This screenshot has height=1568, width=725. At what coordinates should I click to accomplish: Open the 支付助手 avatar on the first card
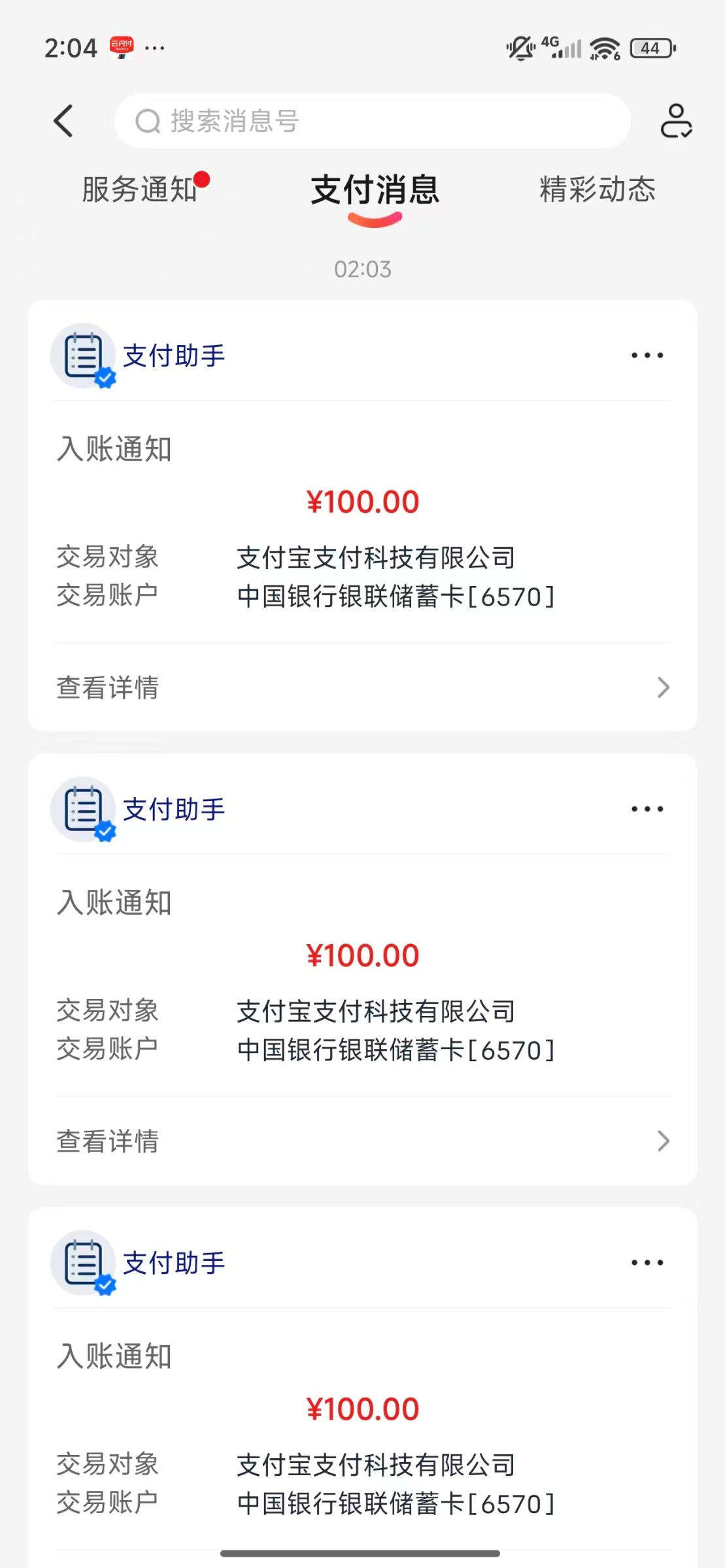[84, 355]
